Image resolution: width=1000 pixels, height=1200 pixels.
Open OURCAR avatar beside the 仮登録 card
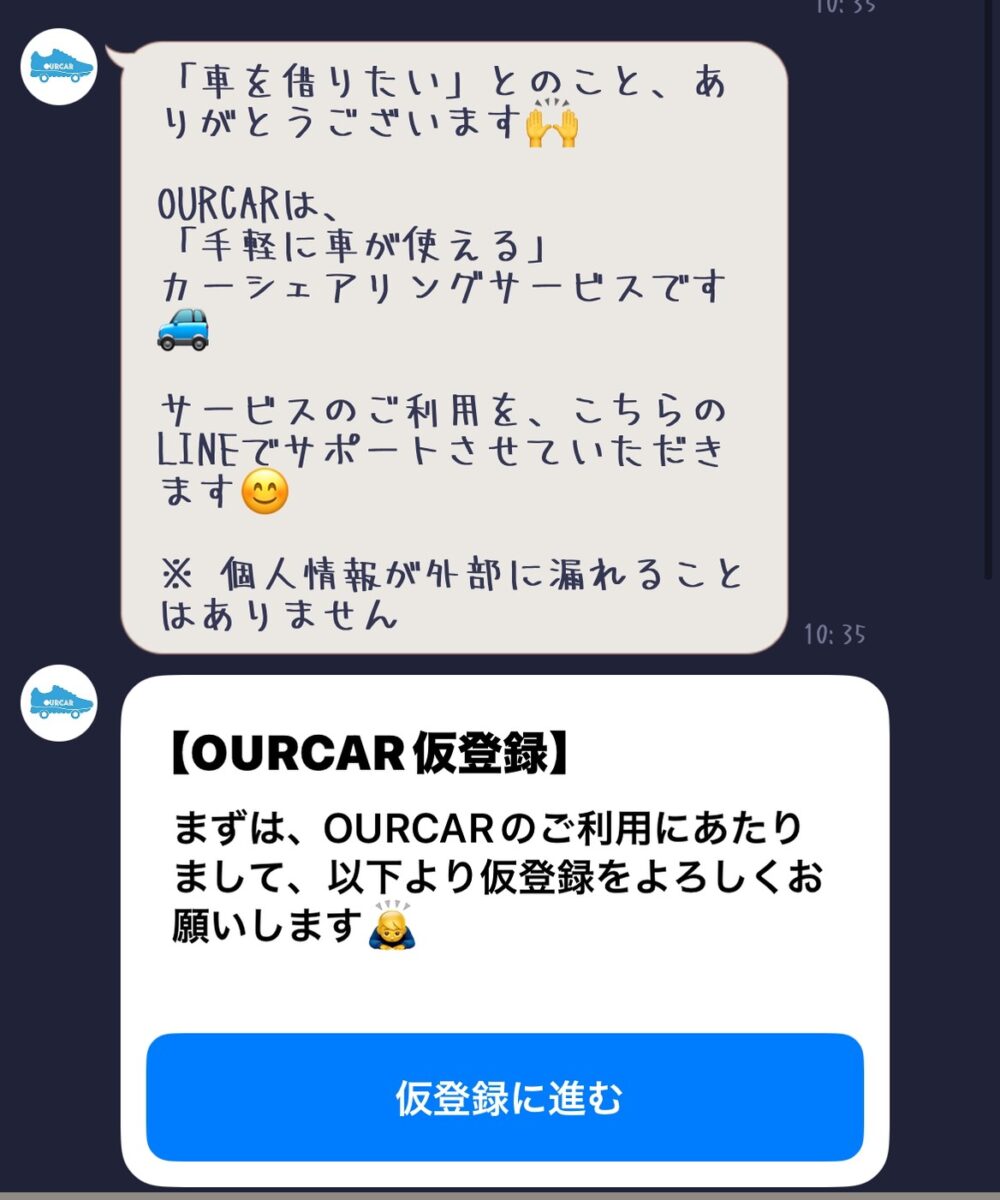point(60,702)
